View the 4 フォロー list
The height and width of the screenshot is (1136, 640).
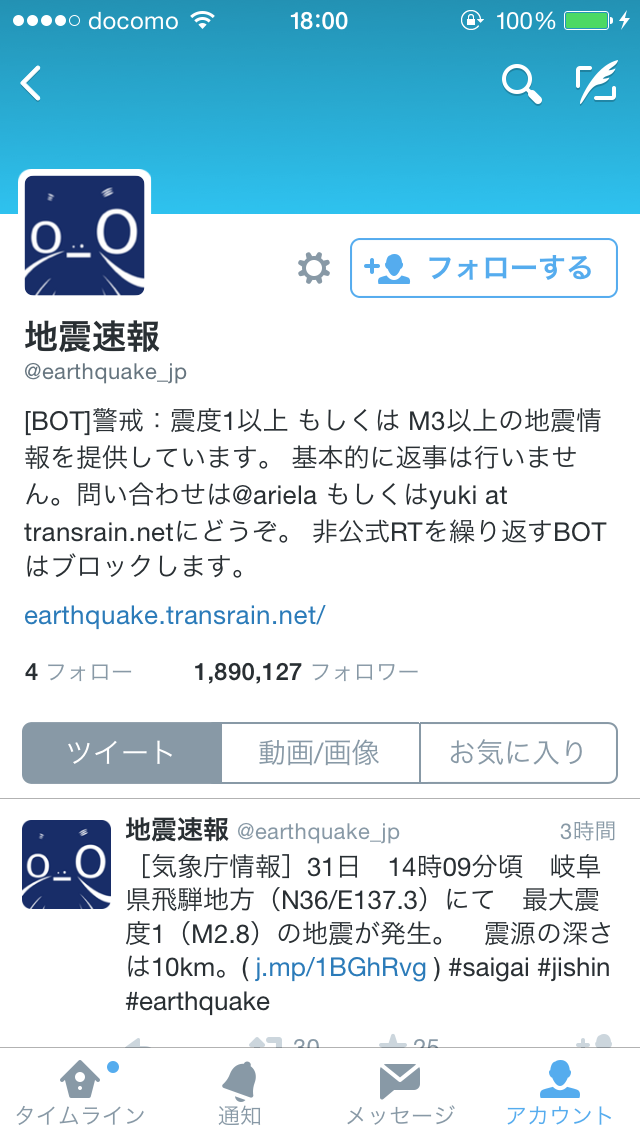78,672
